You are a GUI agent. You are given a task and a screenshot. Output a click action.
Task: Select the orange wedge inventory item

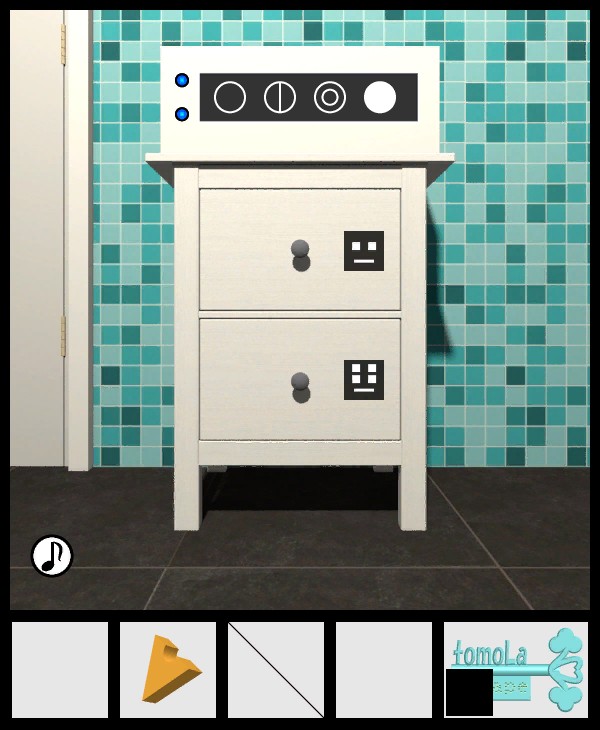click(x=168, y=670)
